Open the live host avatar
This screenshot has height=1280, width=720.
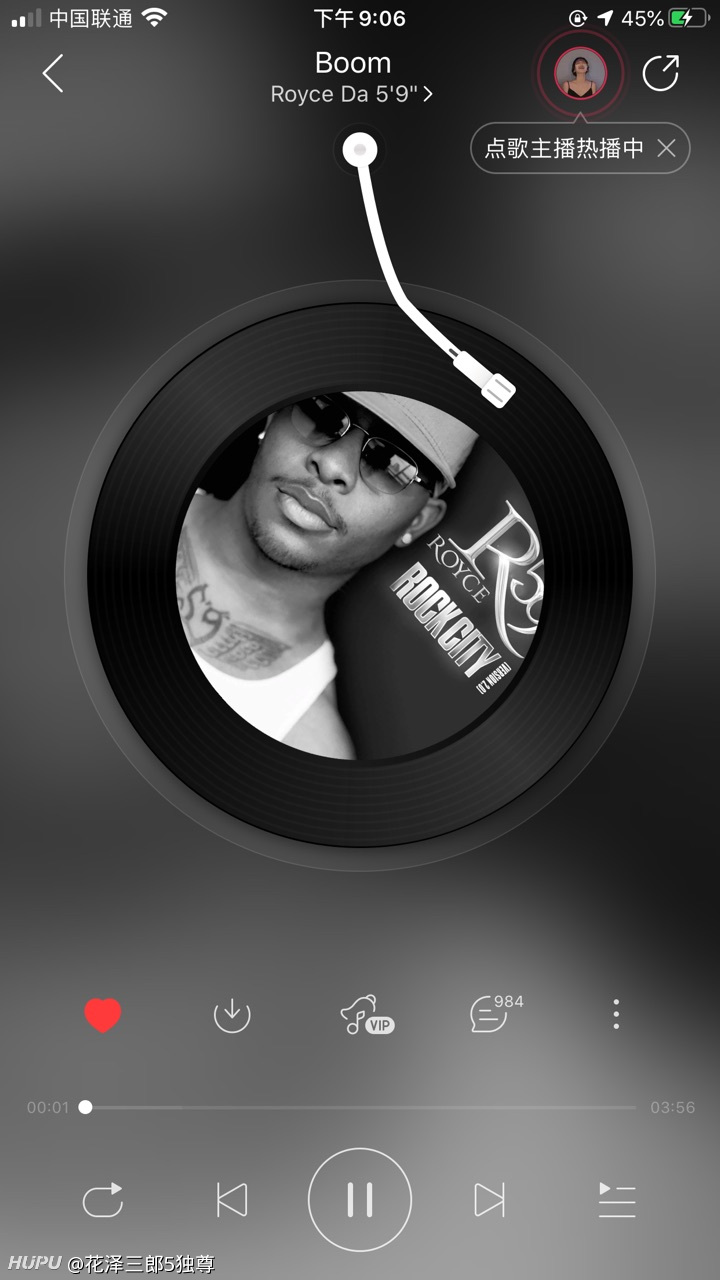pyautogui.click(x=581, y=72)
